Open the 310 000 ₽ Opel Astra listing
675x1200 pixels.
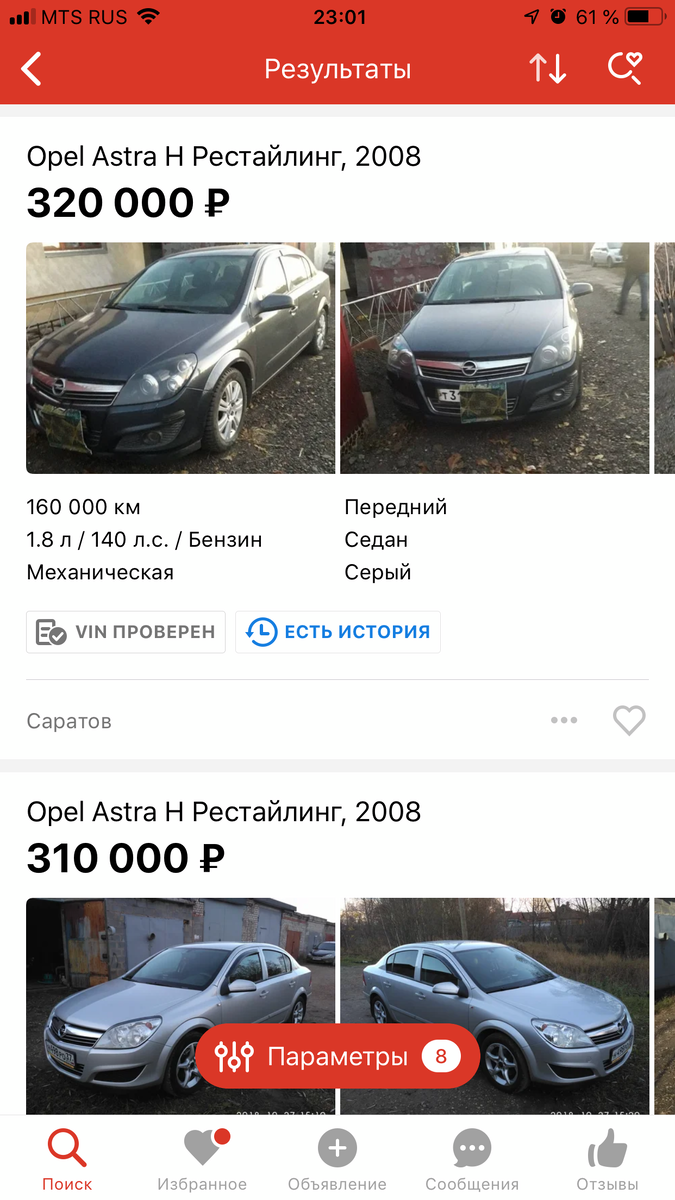(x=223, y=812)
